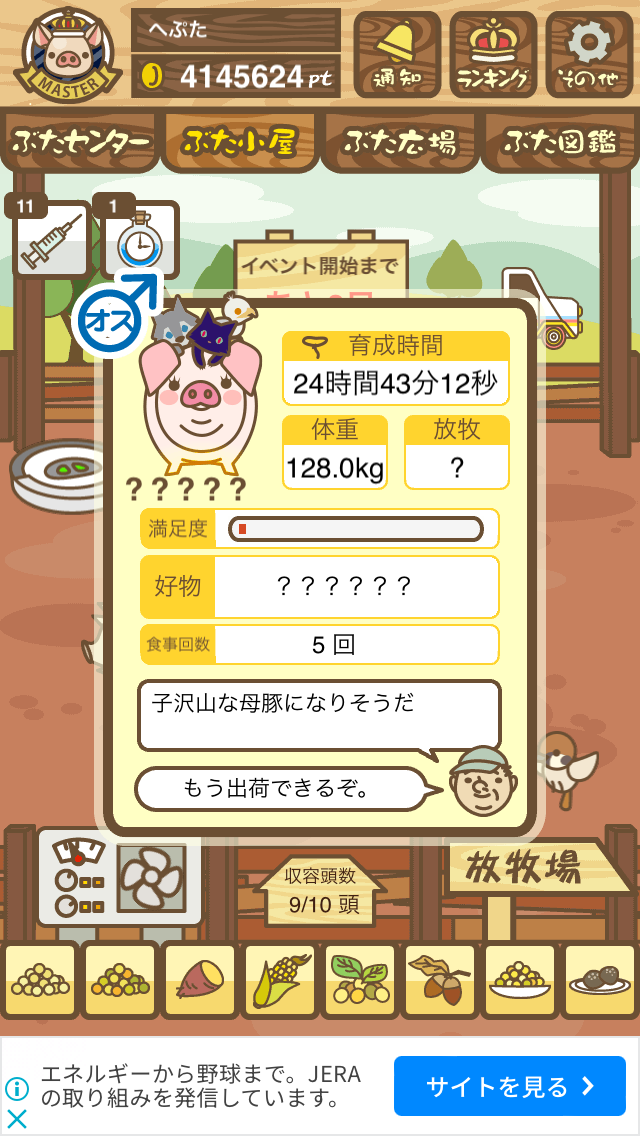
Task: Open the ぶた図鑑 encyclopedia tab
Action: tap(560, 142)
